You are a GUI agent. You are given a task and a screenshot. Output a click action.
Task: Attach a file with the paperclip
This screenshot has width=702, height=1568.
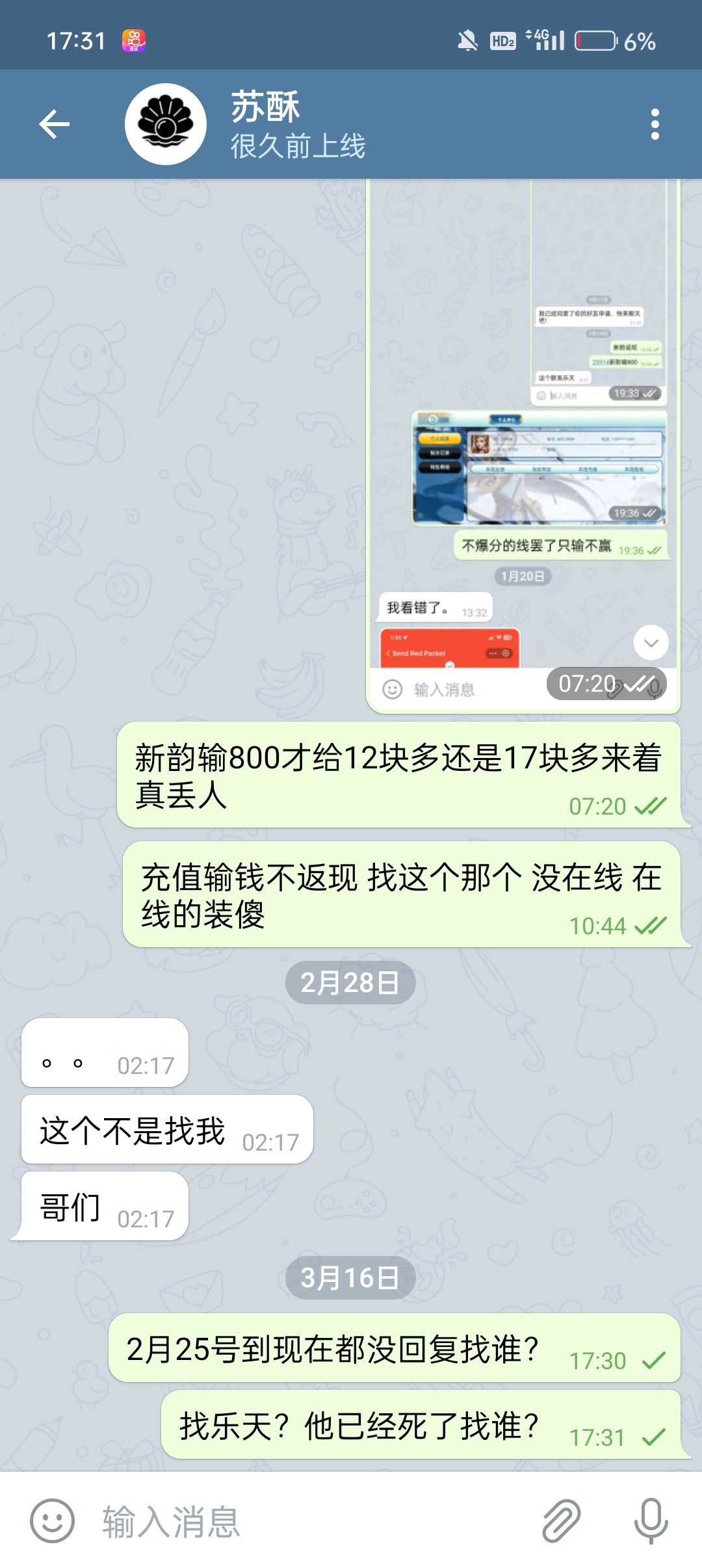click(561, 1521)
